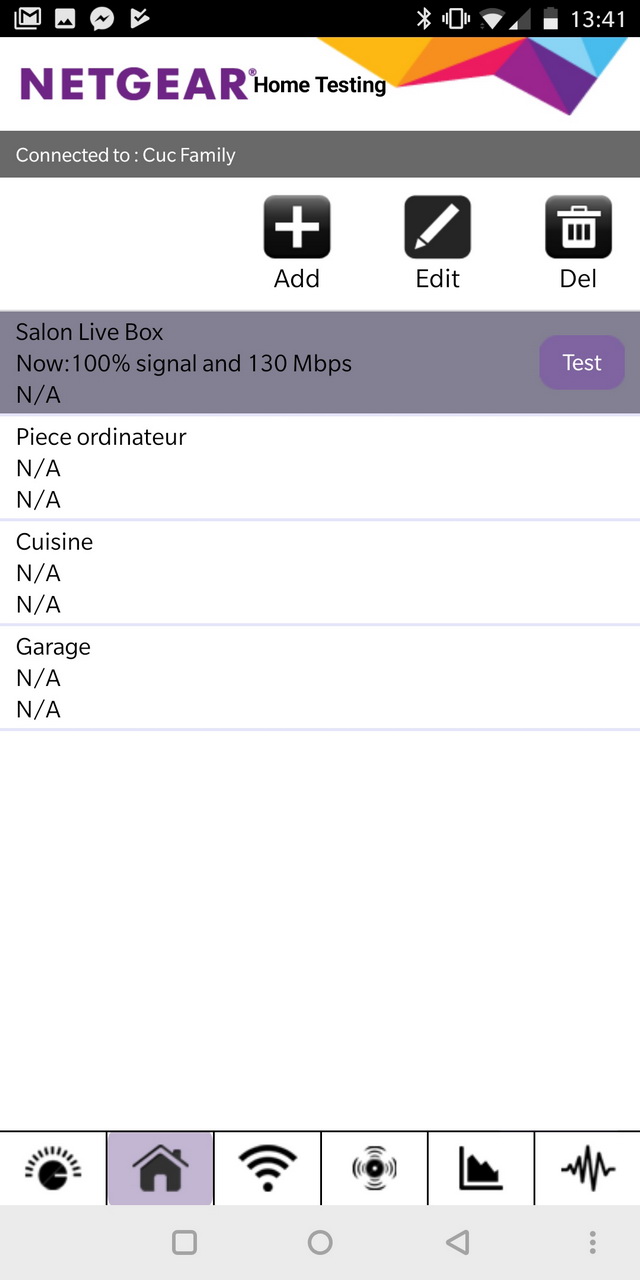Select the Garage row

pyautogui.click(x=320, y=677)
